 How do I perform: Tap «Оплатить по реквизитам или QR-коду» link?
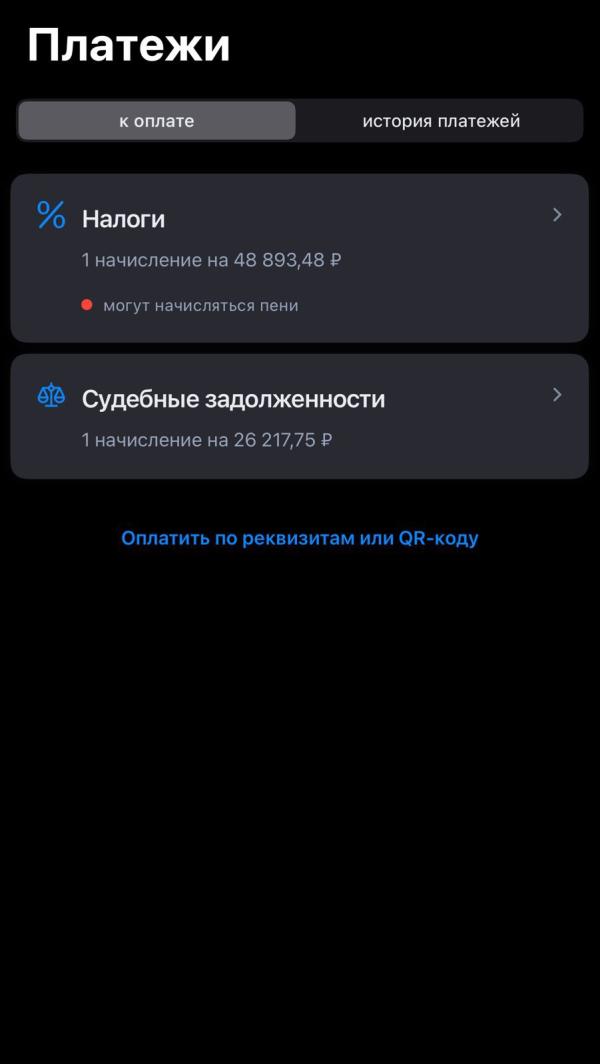pyautogui.click(x=299, y=538)
